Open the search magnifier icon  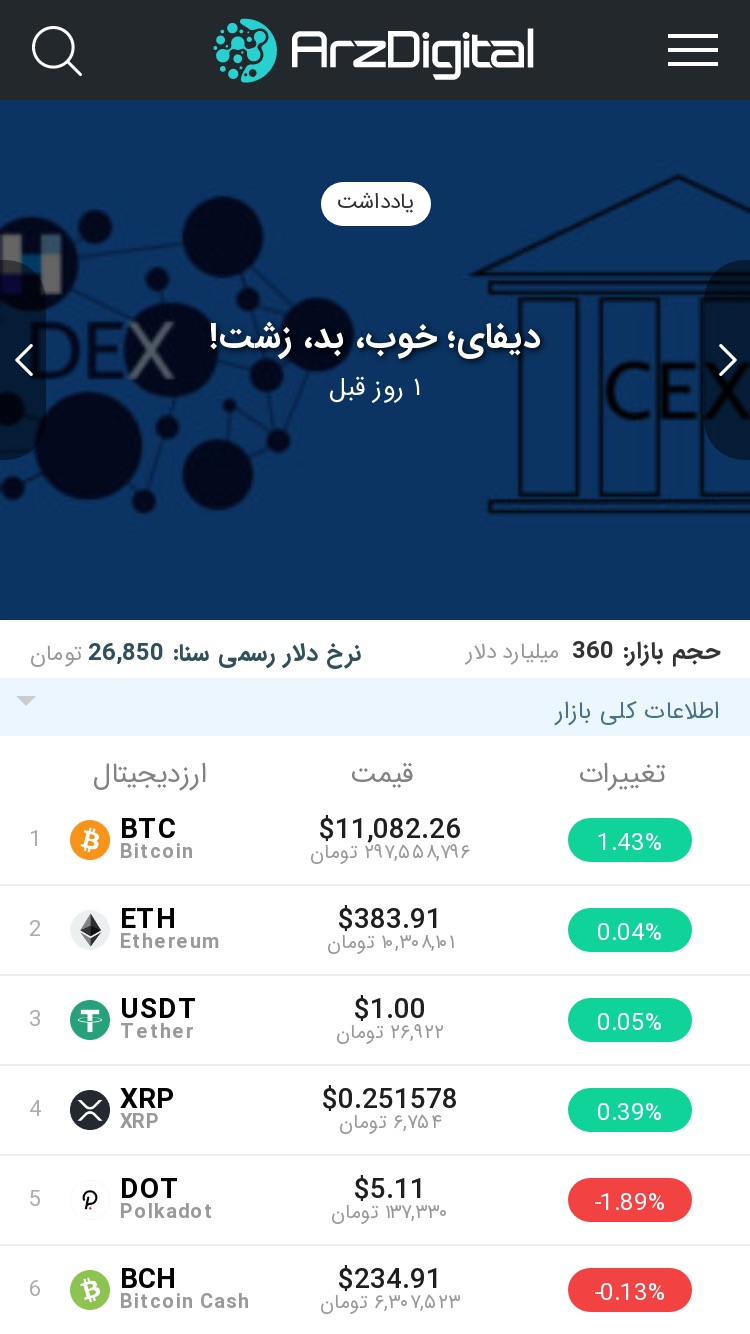(x=56, y=50)
